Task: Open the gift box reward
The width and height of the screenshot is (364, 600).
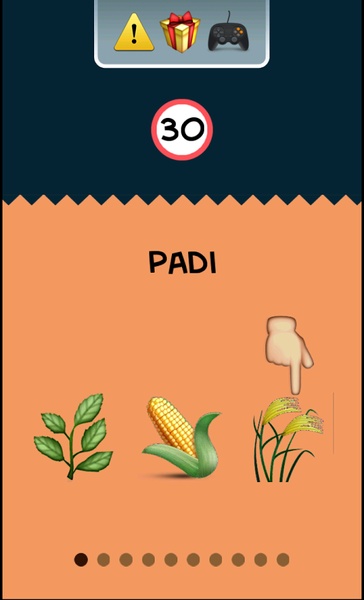Action: (x=180, y=31)
